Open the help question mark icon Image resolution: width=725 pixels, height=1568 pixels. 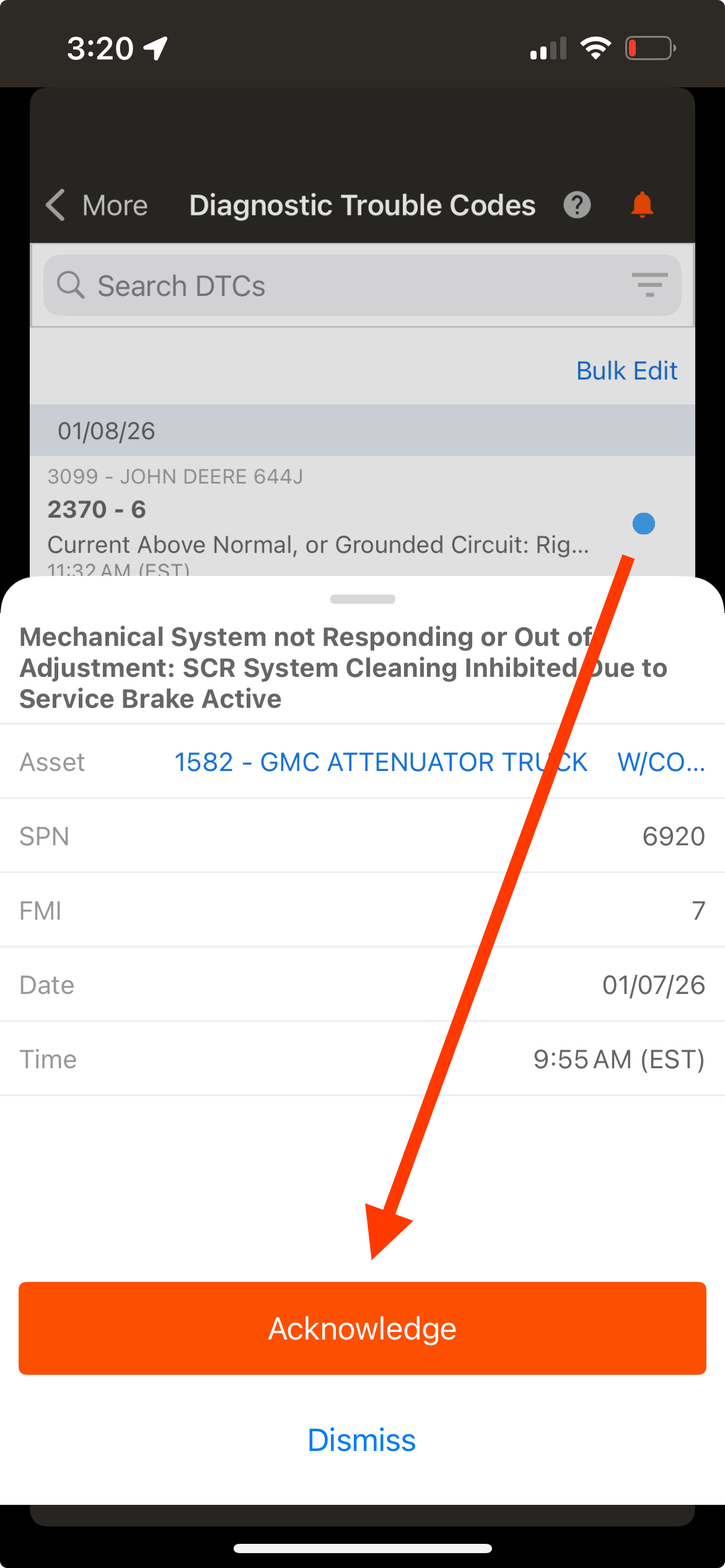point(577,206)
